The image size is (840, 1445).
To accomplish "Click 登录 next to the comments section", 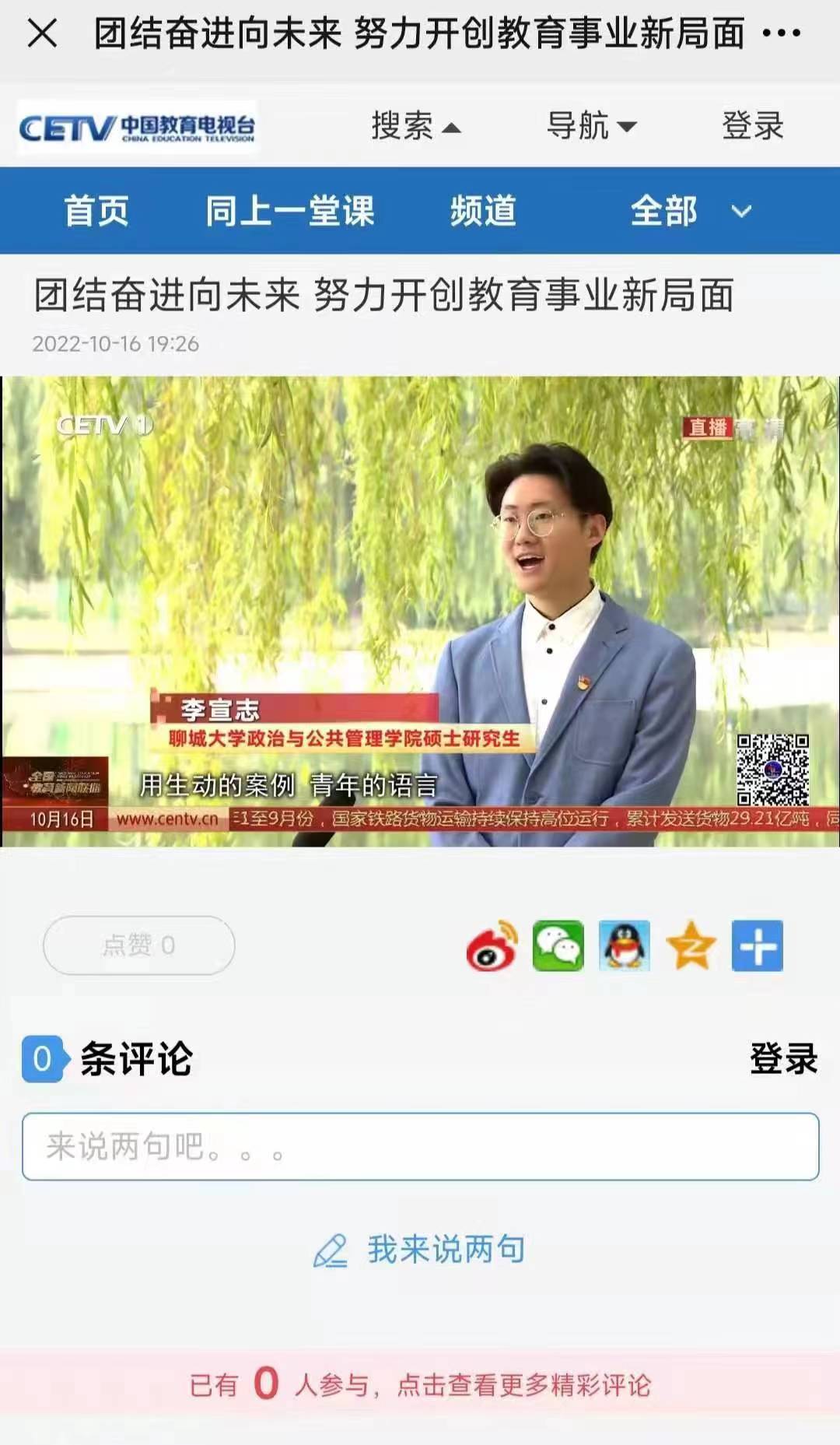I will (x=784, y=1058).
